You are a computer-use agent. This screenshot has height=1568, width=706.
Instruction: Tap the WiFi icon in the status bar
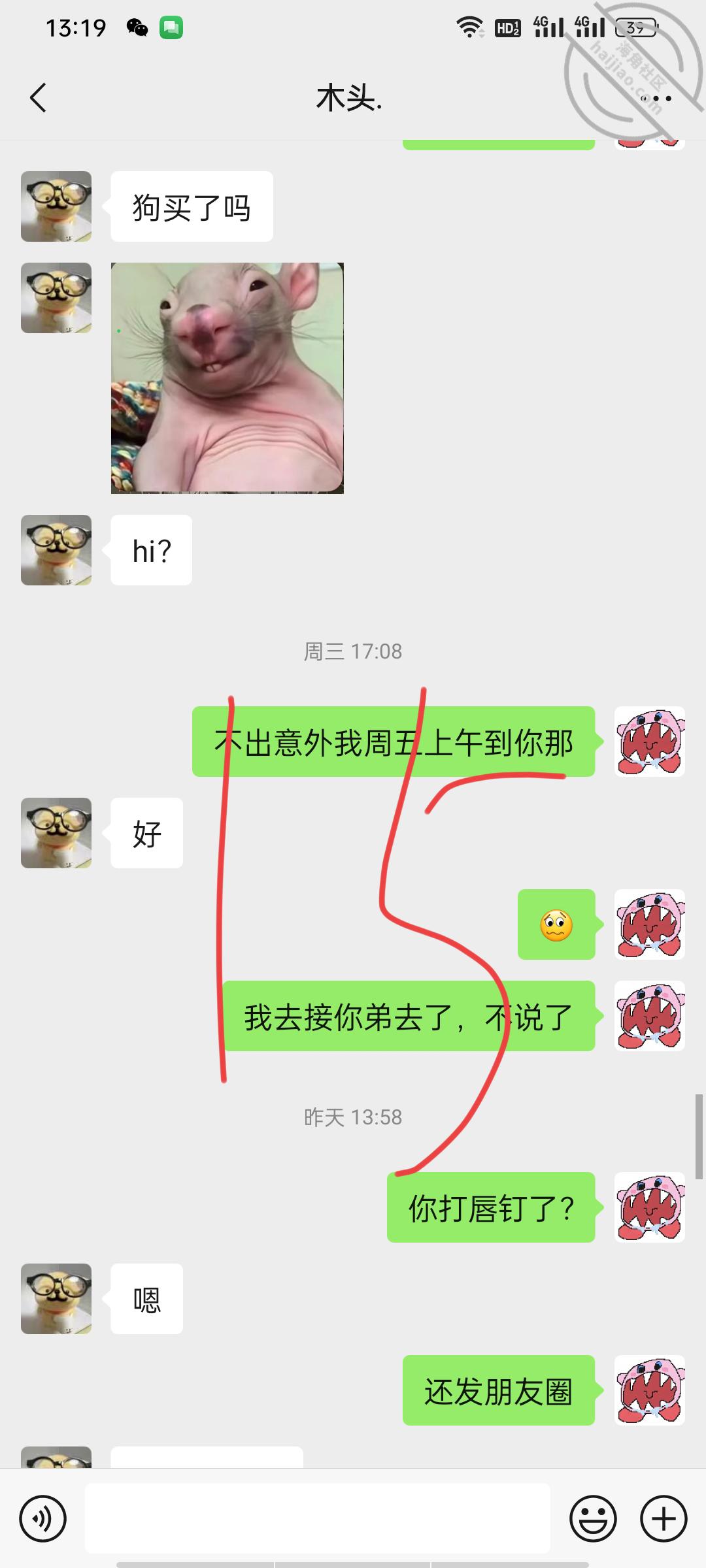(469, 27)
